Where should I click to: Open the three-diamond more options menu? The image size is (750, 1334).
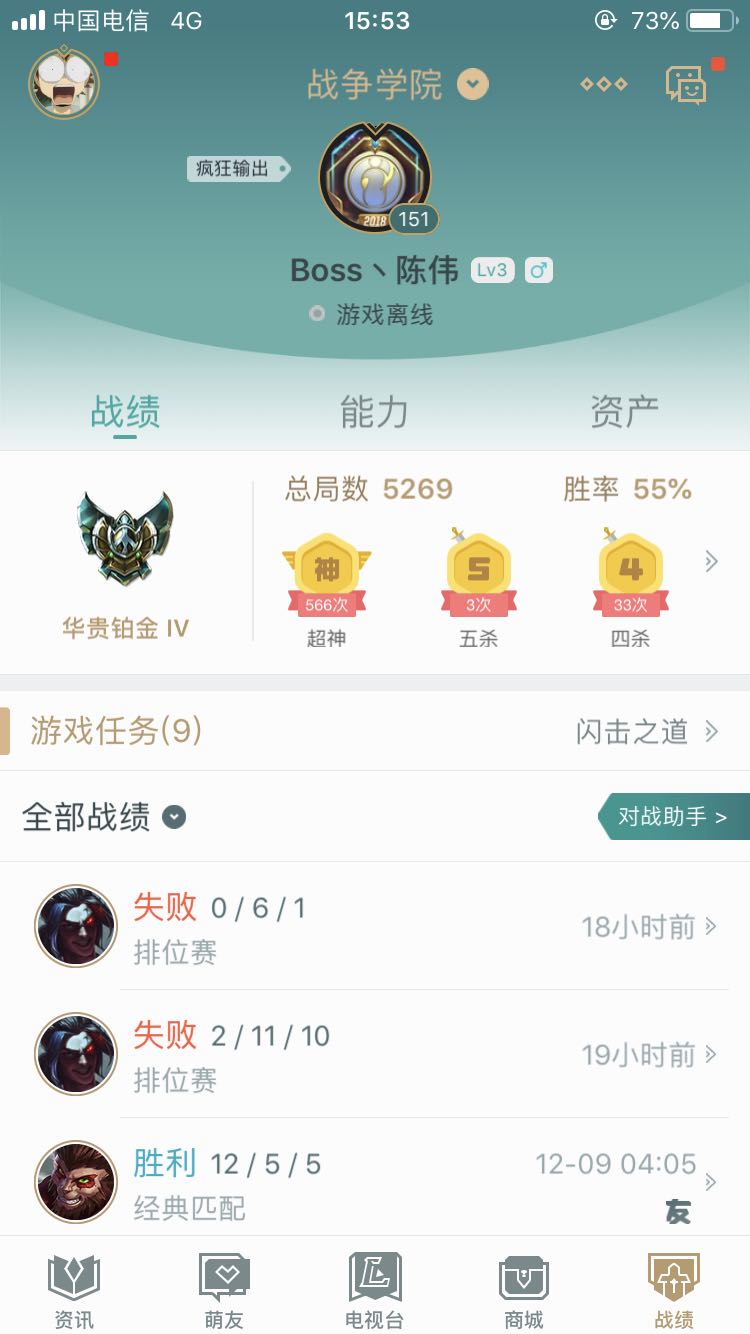pyautogui.click(x=604, y=84)
